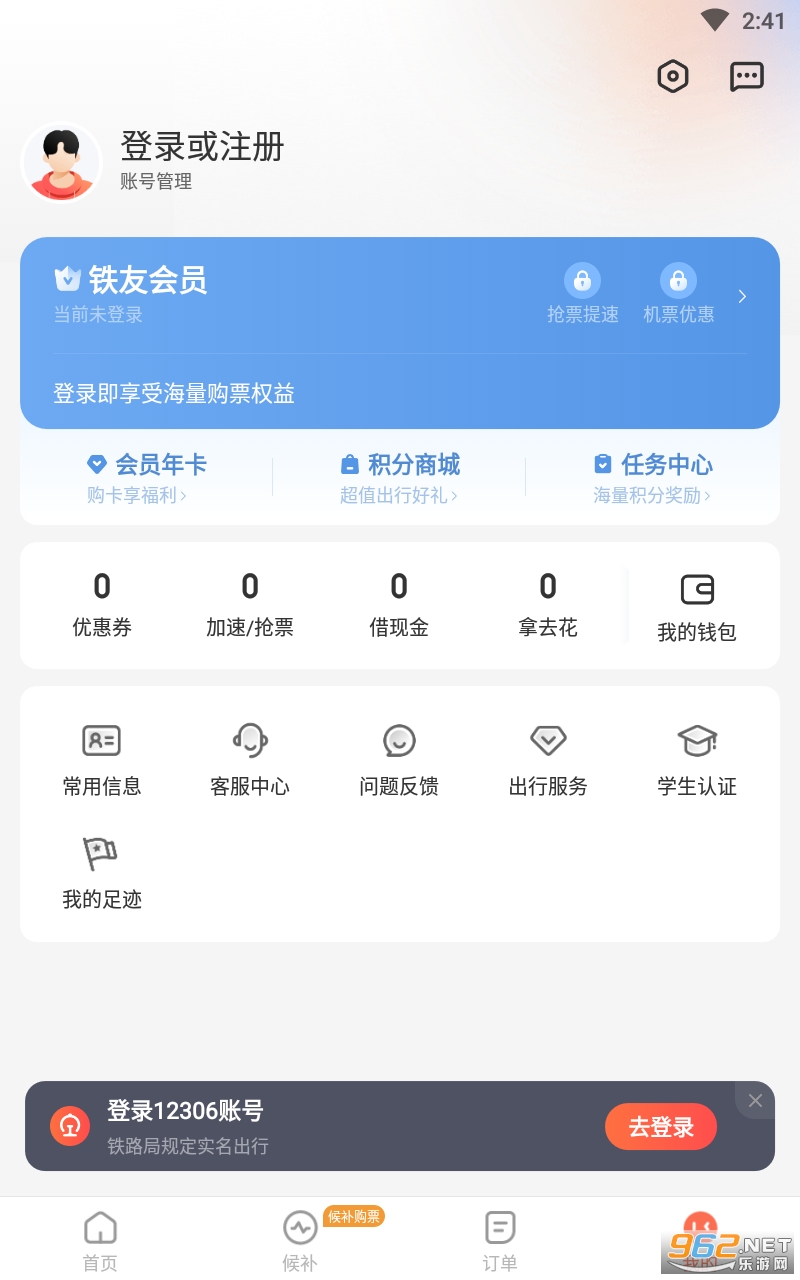Tap 去登录 for 12306 account
The width and height of the screenshot is (800, 1280).
[661, 1127]
